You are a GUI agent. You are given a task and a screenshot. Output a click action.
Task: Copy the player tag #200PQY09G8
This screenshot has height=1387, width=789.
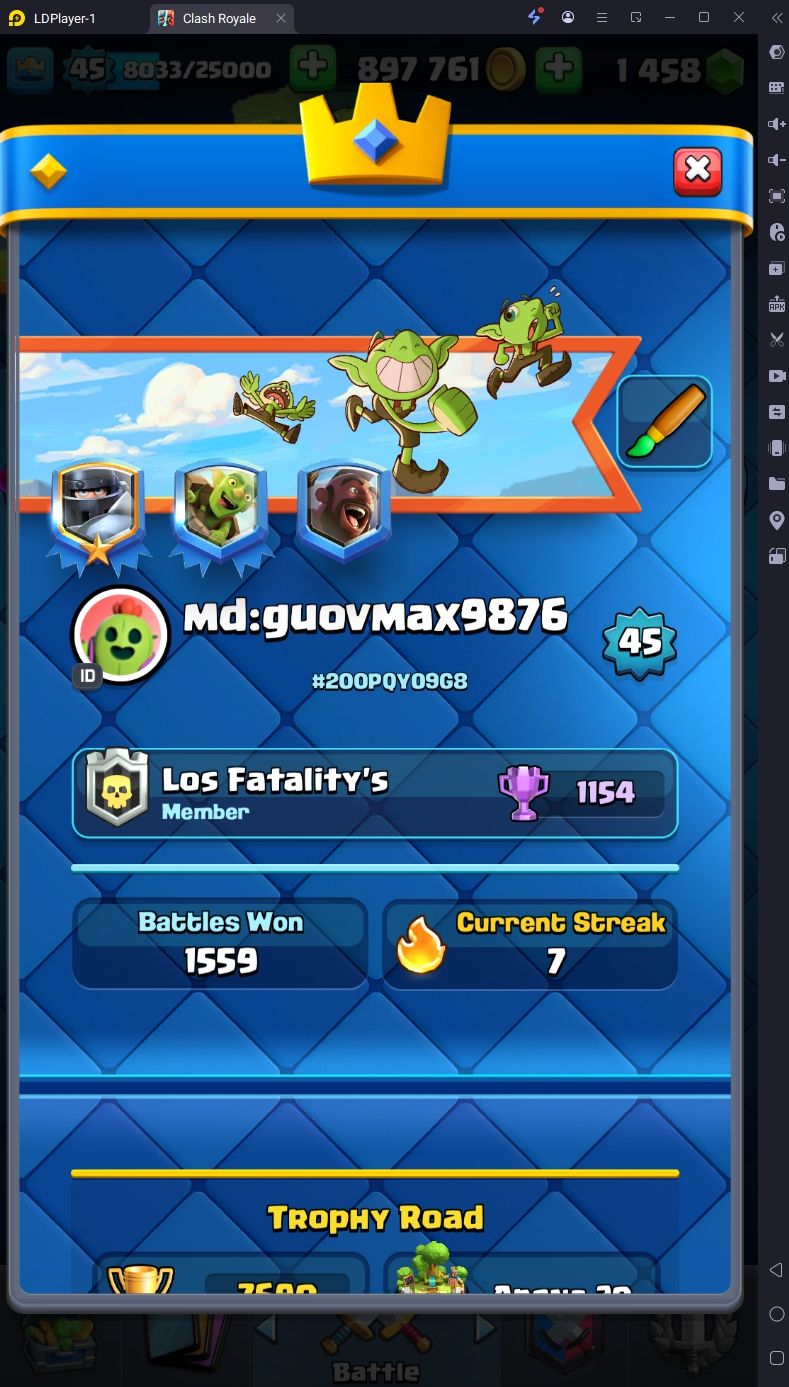(x=390, y=682)
